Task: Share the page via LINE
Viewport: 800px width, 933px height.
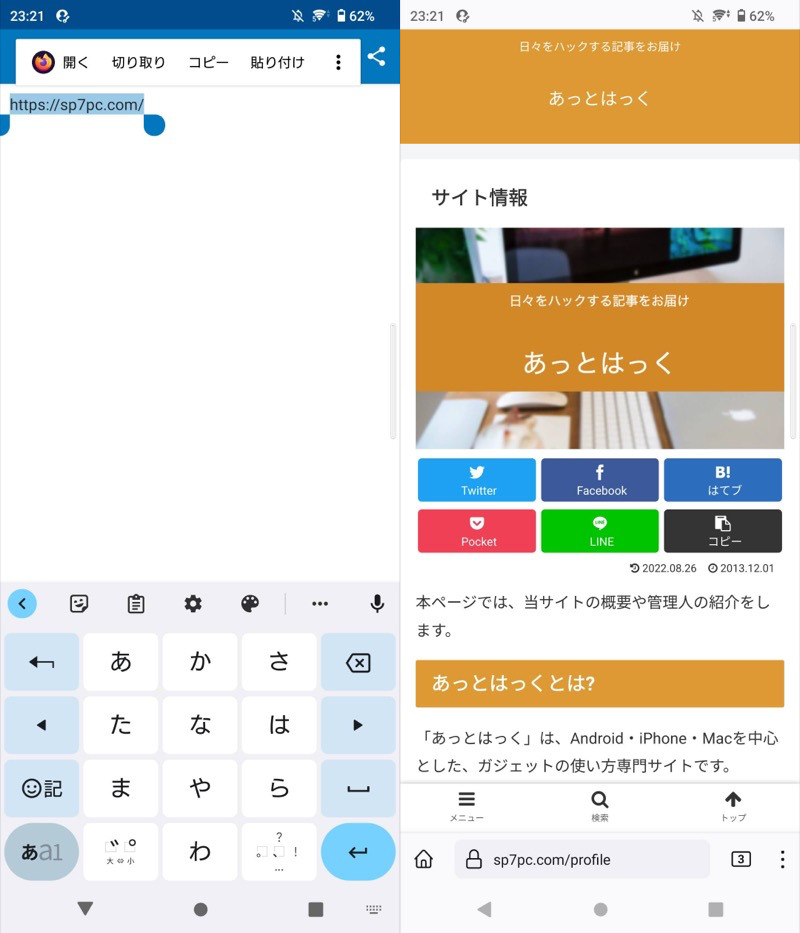Action: coord(600,531)
